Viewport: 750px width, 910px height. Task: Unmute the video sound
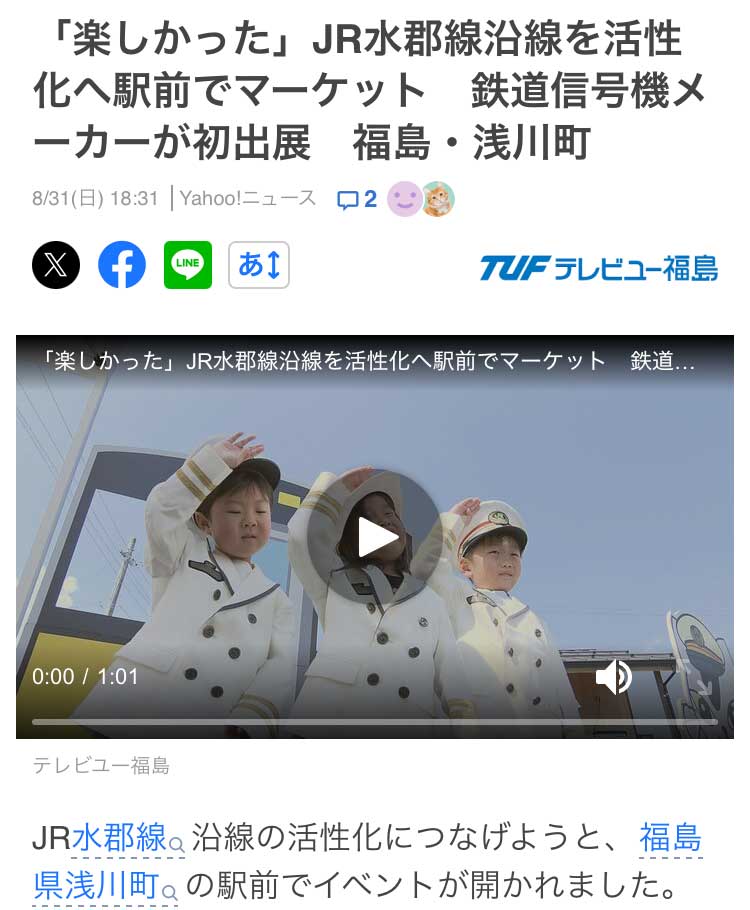(613, 677)
